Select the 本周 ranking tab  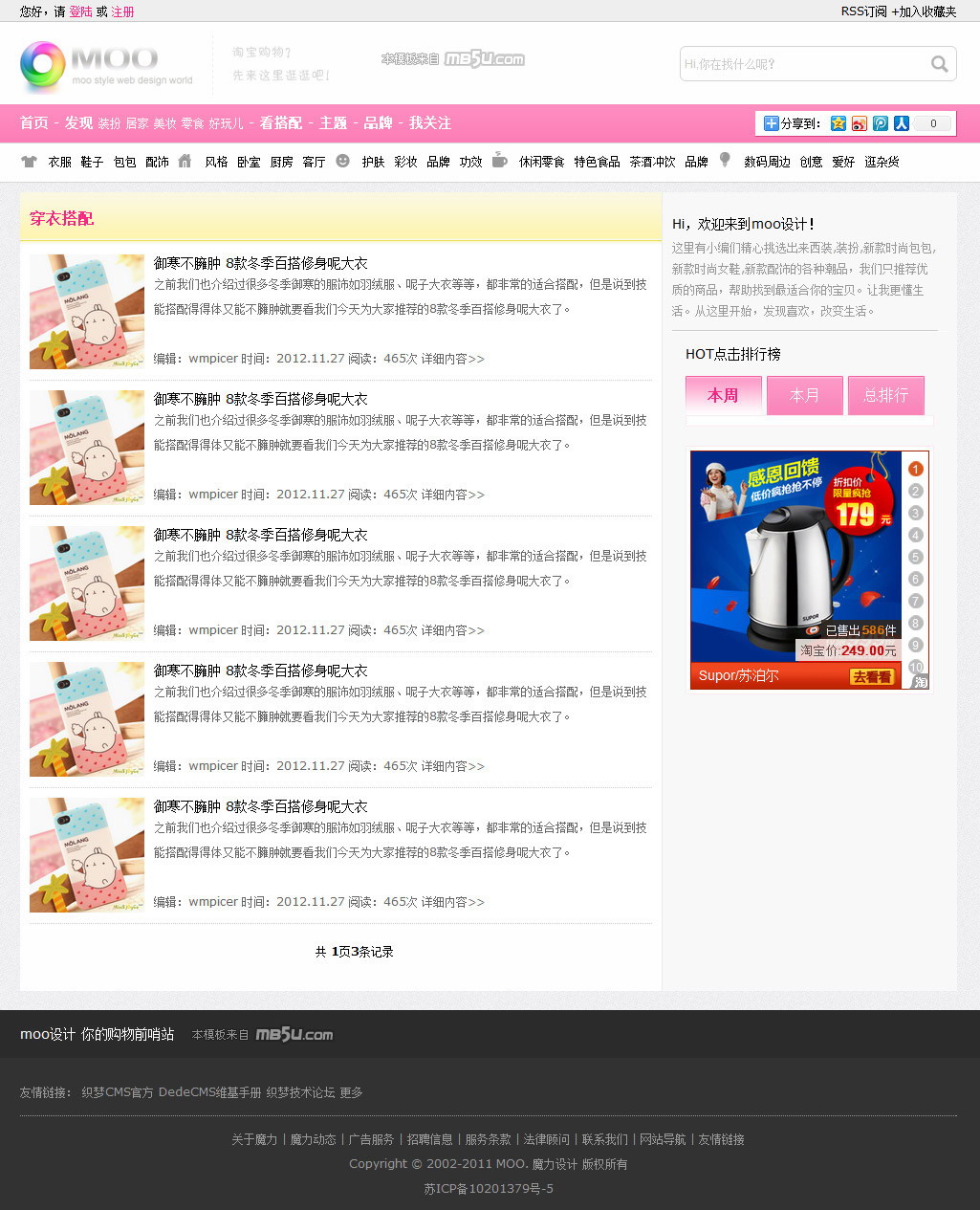pyautogui.click(x=723, y=395)
